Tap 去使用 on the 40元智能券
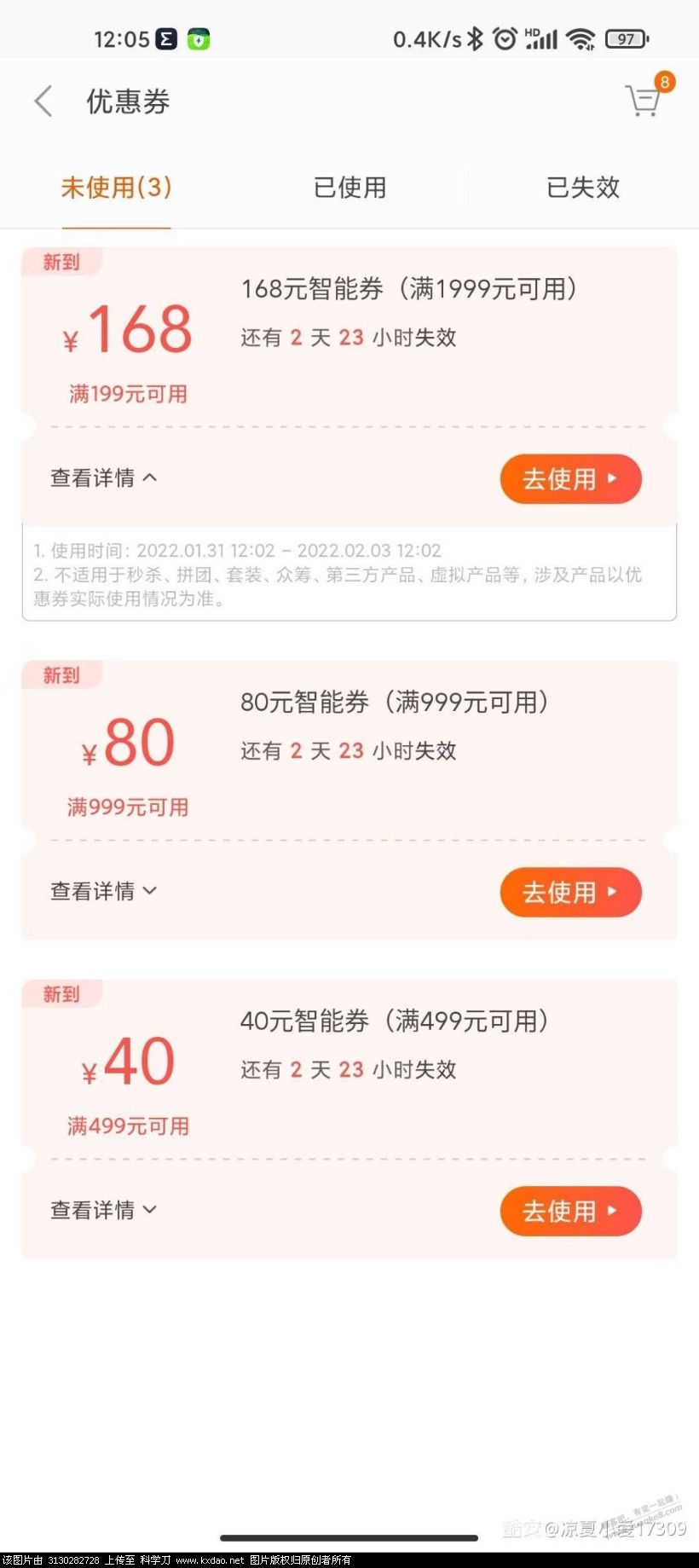The width and height of the screenshot is (699, 1568). (570, 1211)
